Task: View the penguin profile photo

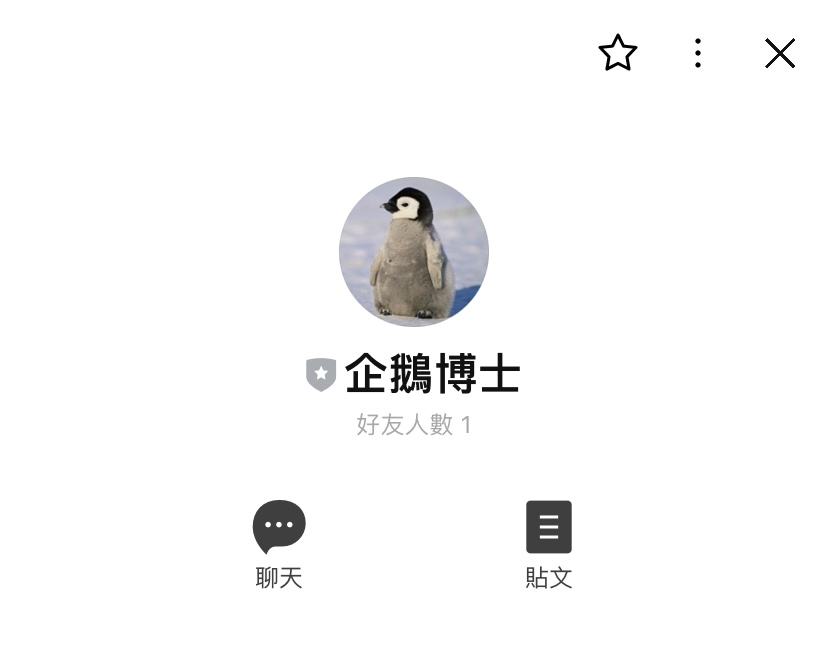Action: point(413,252)
